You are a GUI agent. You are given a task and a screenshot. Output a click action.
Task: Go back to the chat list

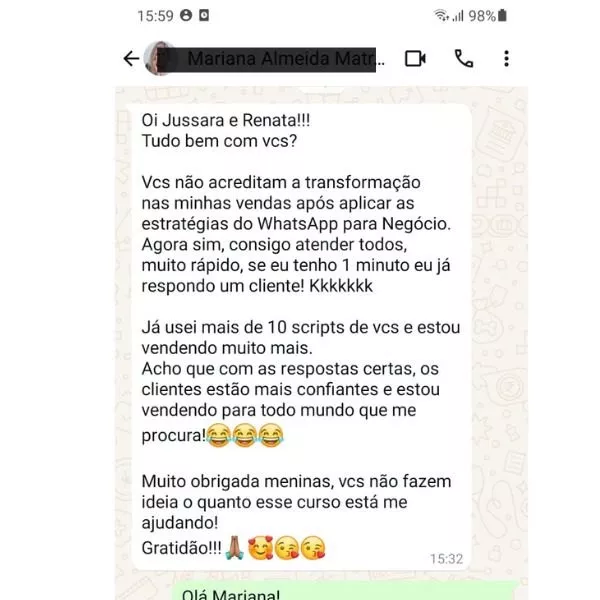[x=130, y=59]
